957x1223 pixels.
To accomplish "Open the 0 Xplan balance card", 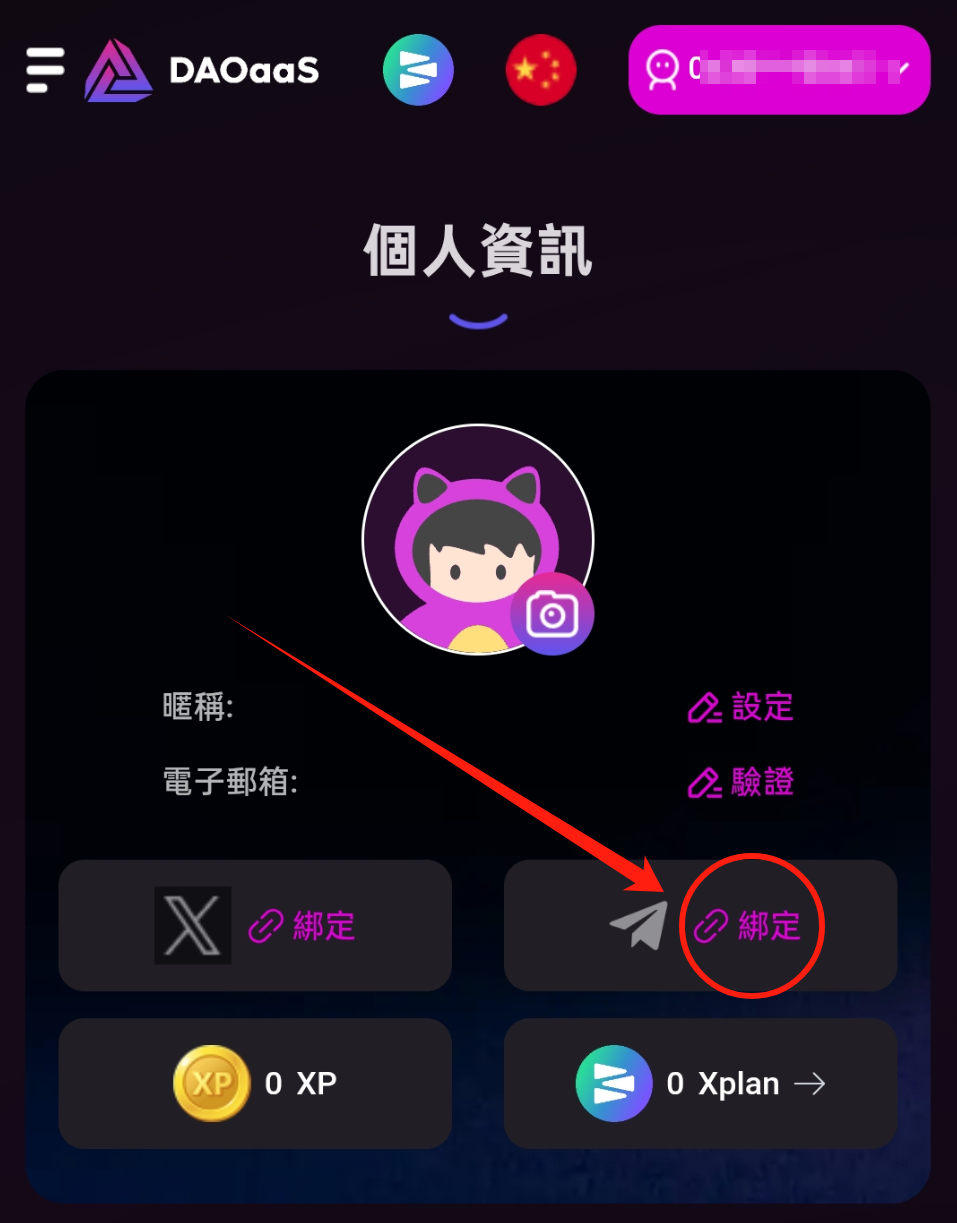I will point(700,1083).
